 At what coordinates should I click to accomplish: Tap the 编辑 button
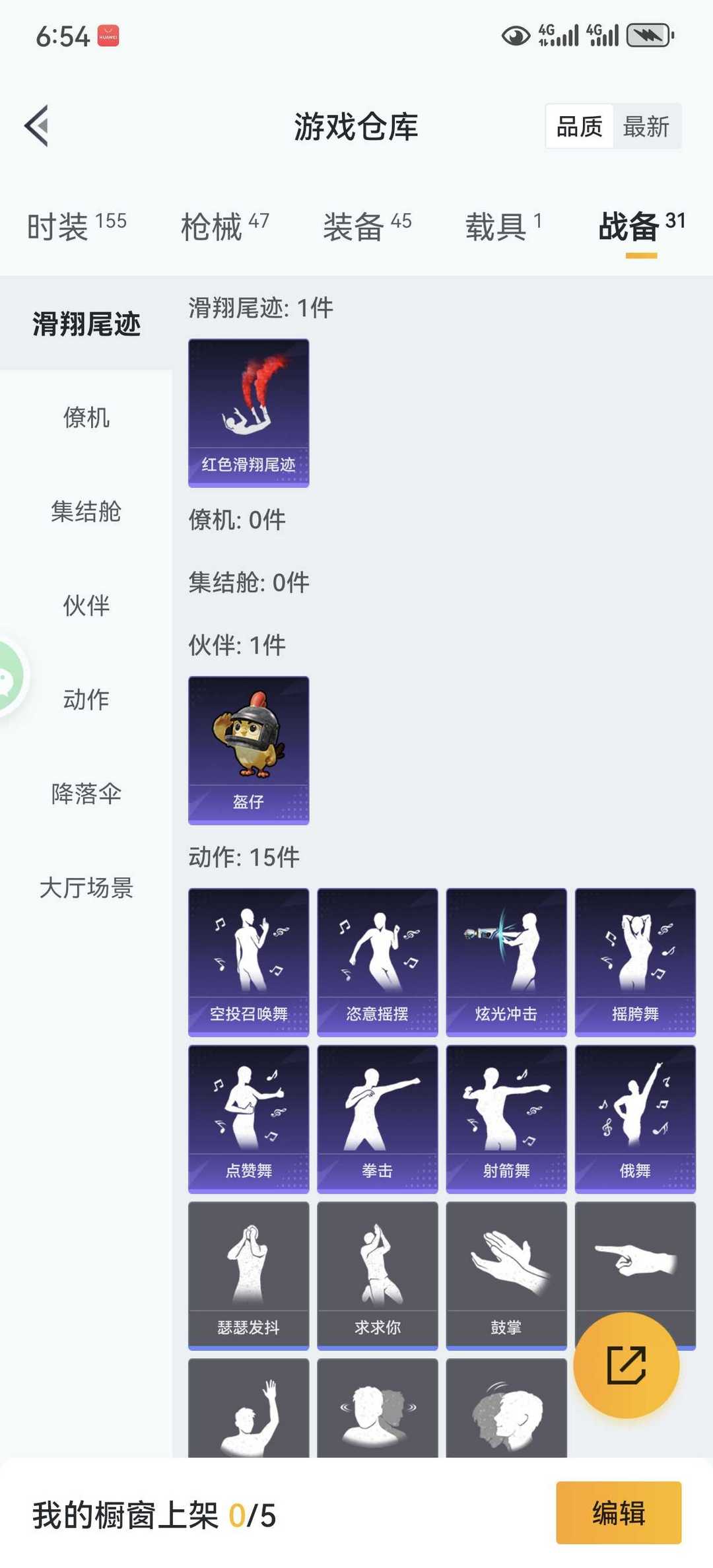pyautogui.click(x=619, y=1513)
